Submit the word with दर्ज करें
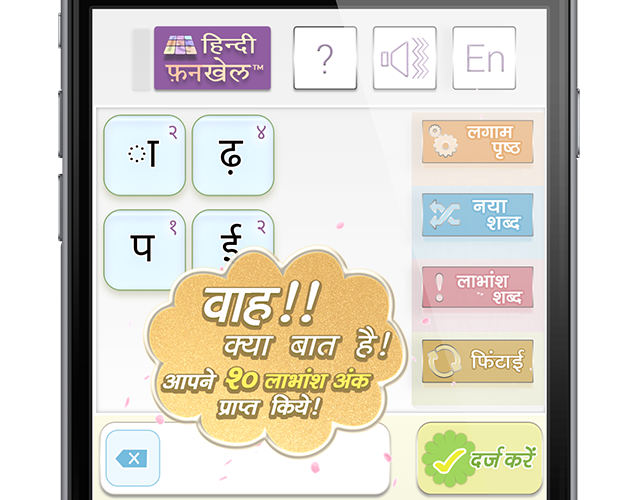The image size is (640, 500). click(x=478, y=459)
